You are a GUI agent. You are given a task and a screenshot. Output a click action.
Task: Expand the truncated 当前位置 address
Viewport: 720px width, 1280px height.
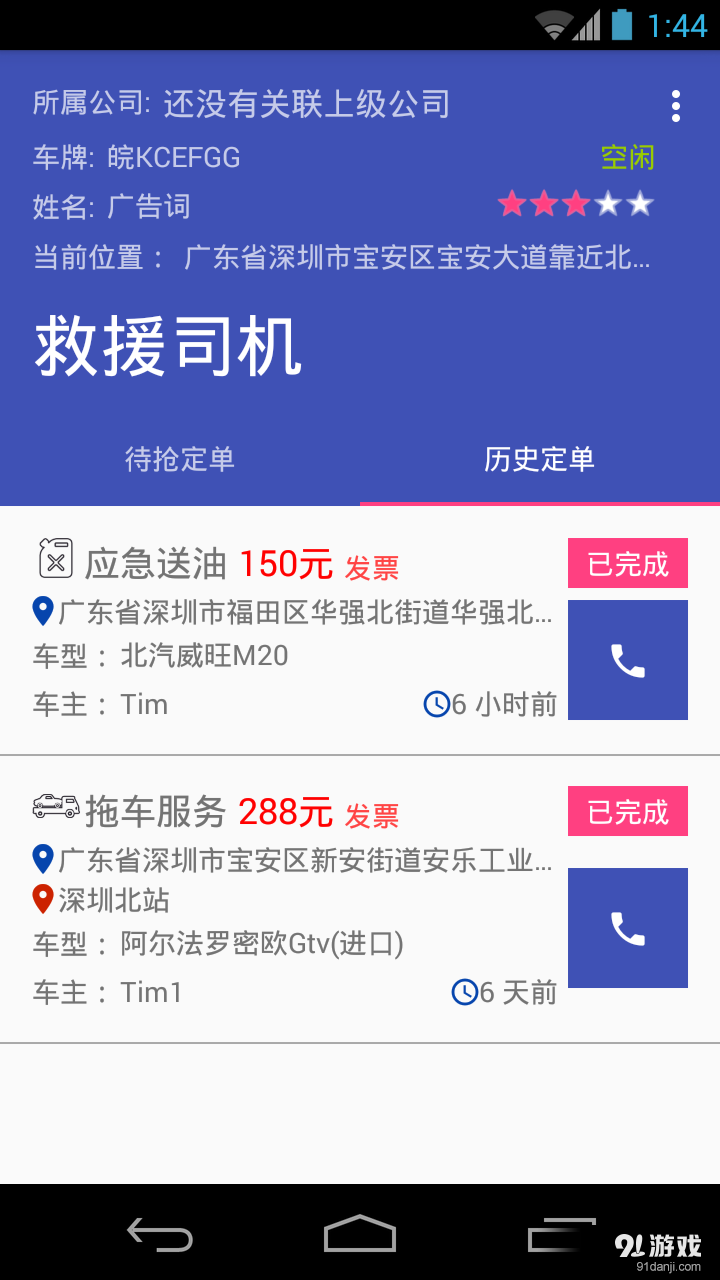[413, 258]
